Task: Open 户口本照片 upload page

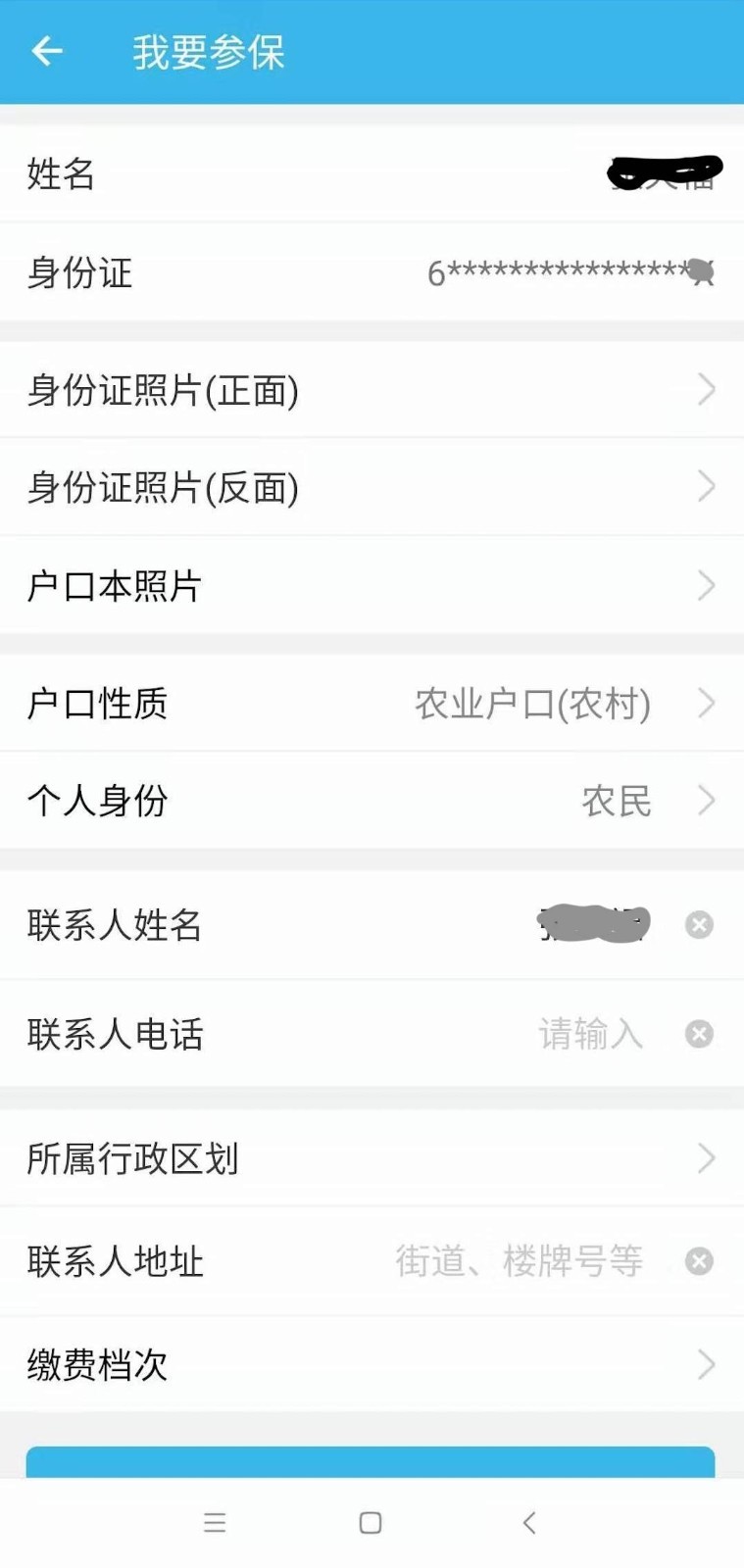Action: tap(372, 585)
